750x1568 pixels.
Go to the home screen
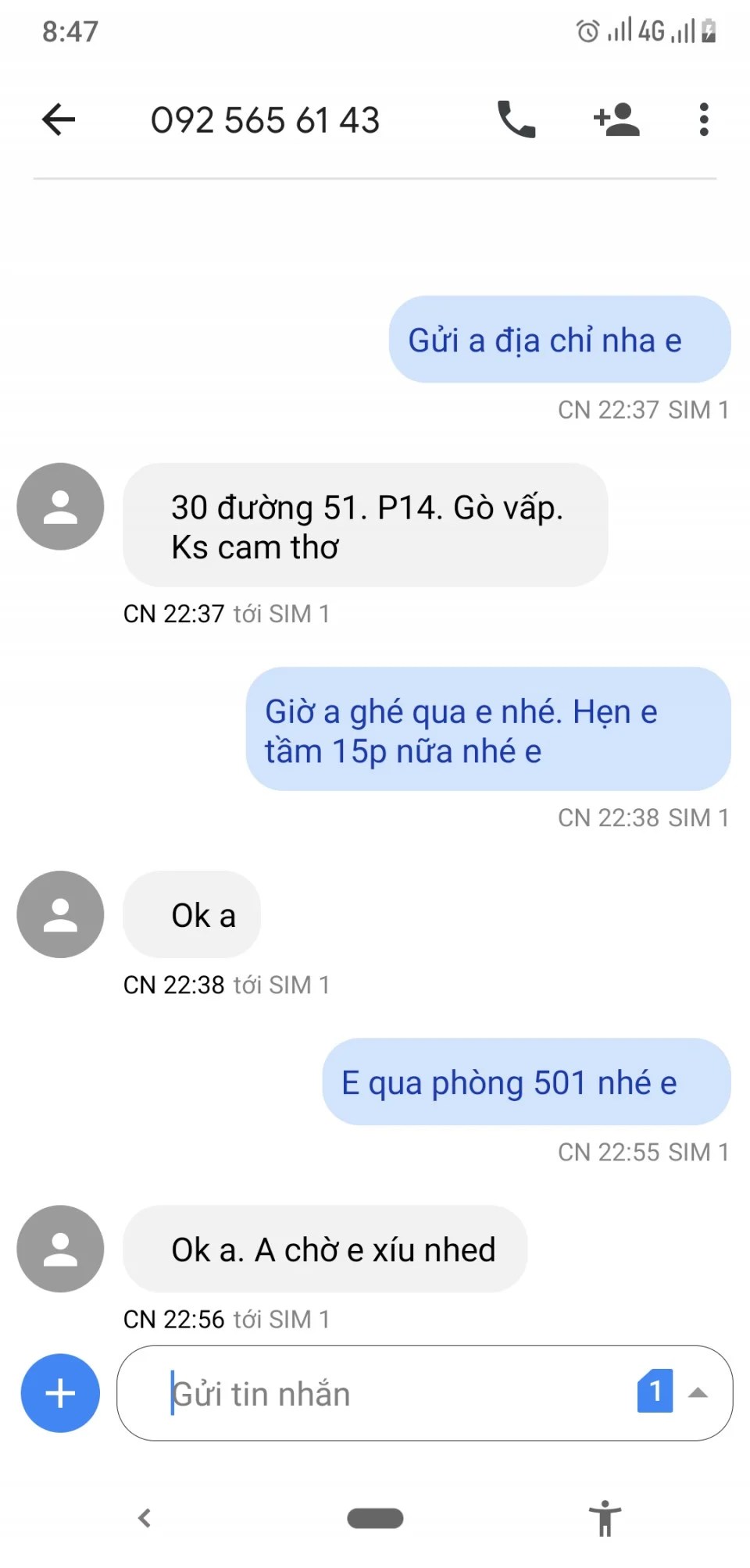375,1518
